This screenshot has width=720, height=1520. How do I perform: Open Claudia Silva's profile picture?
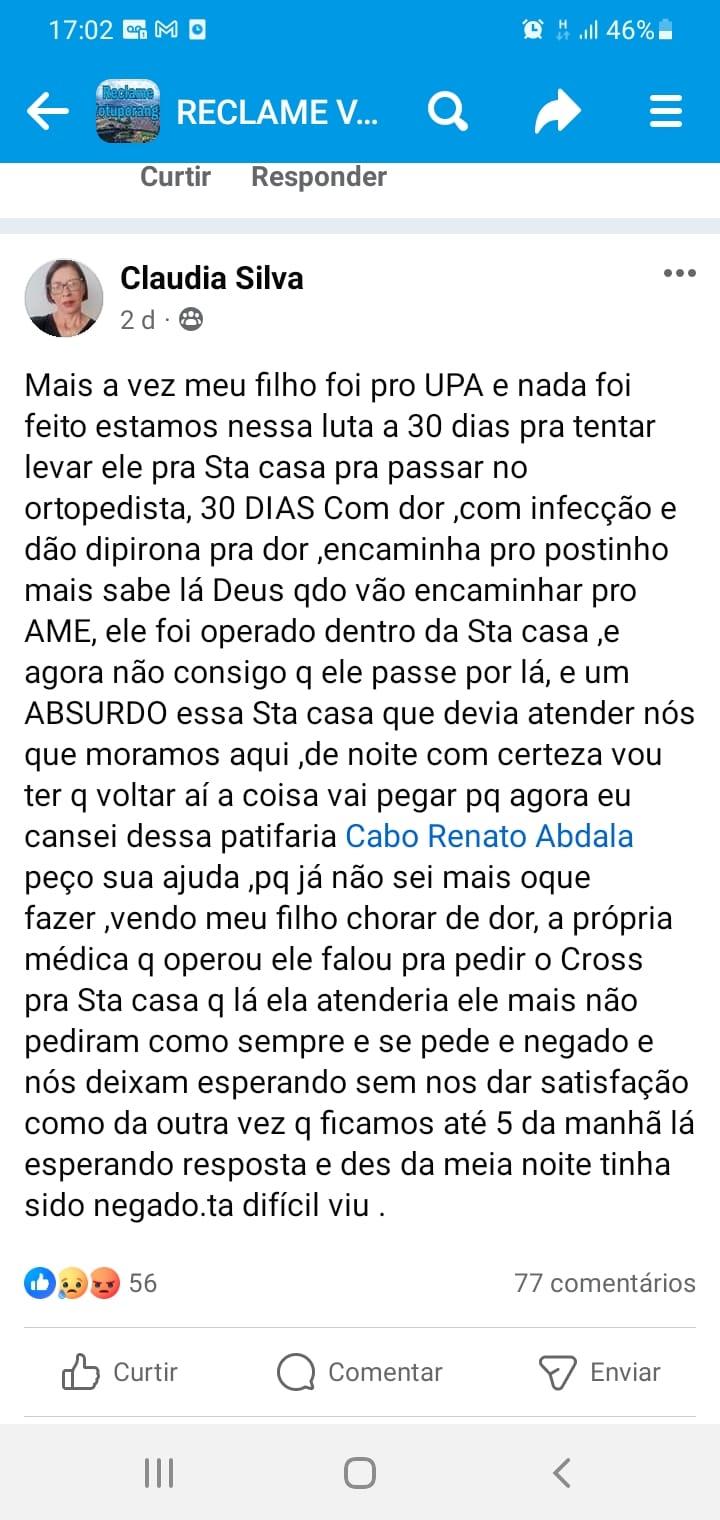point(64,298)
